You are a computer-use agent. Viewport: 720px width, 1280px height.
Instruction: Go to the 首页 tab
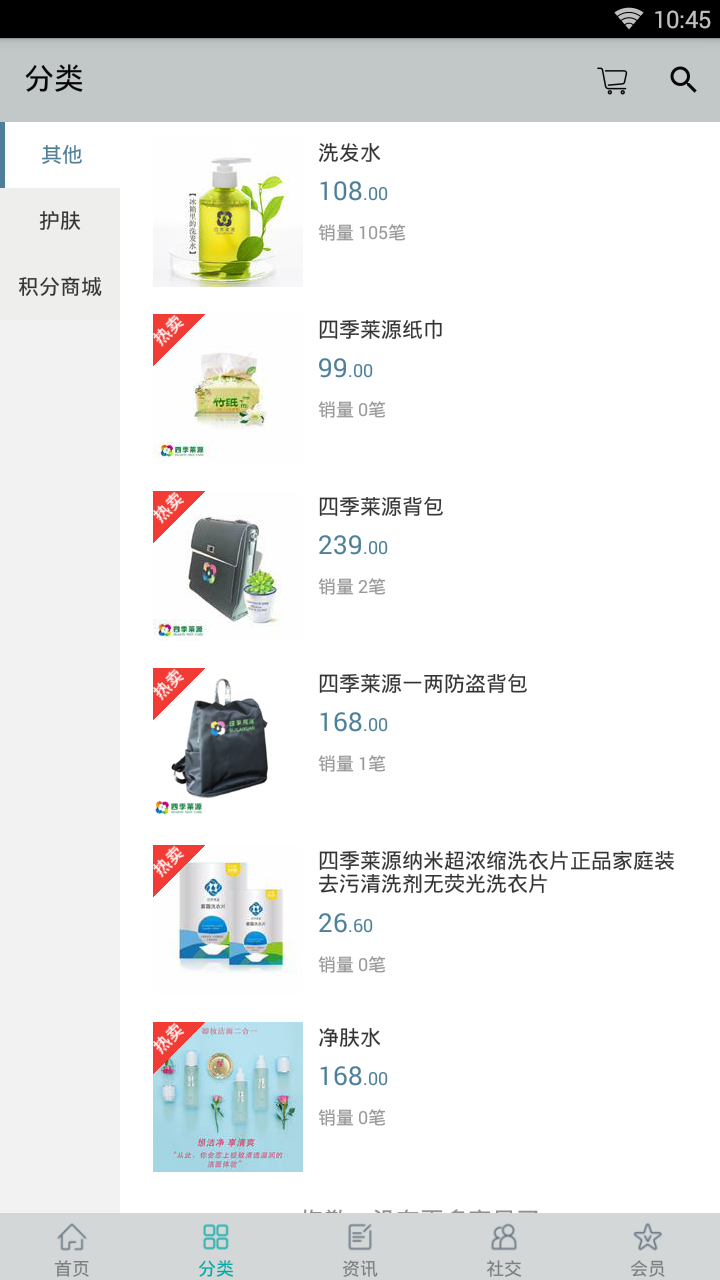click(72, 1248)
